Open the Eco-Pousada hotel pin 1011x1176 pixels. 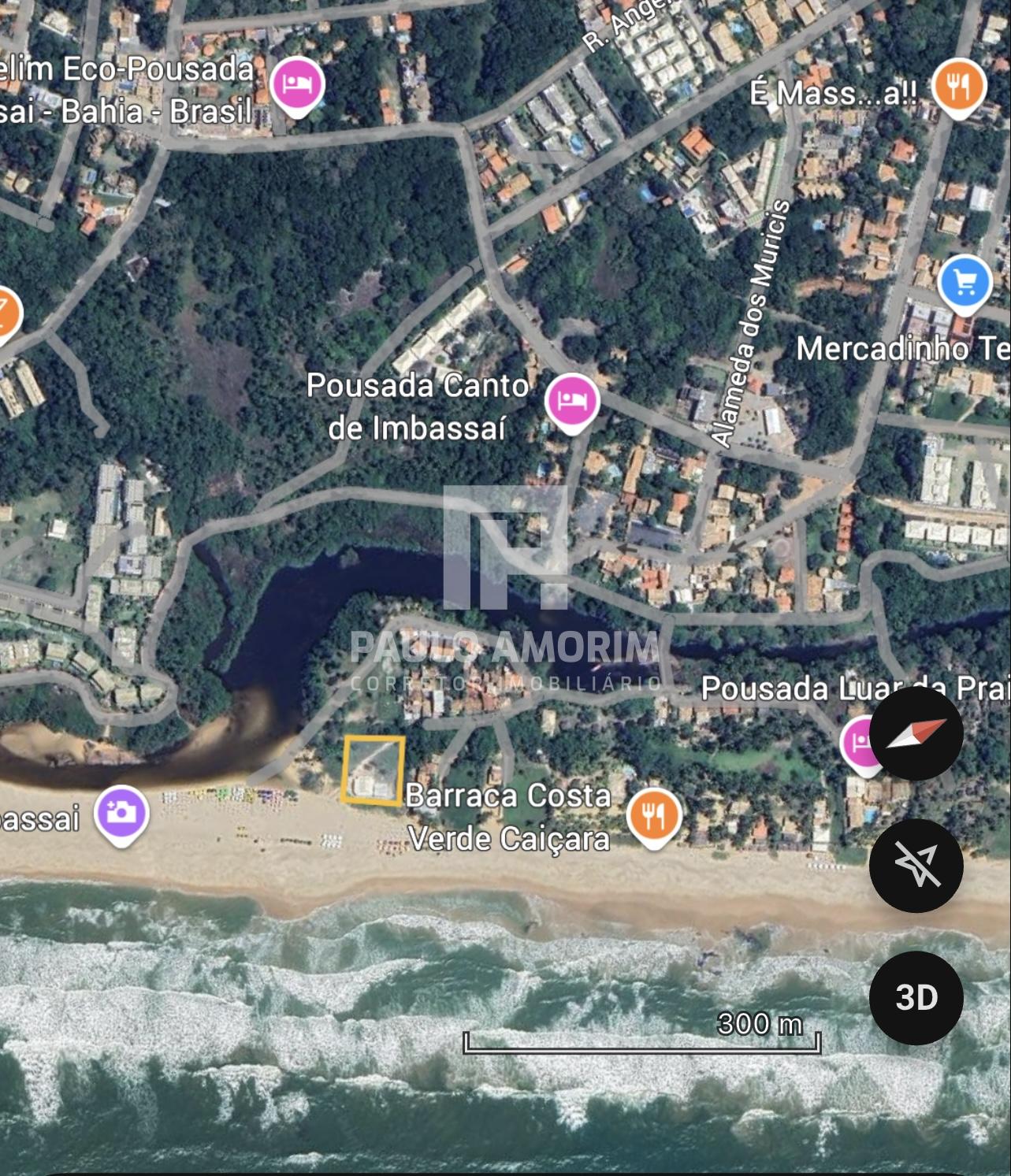coord(296,83)
